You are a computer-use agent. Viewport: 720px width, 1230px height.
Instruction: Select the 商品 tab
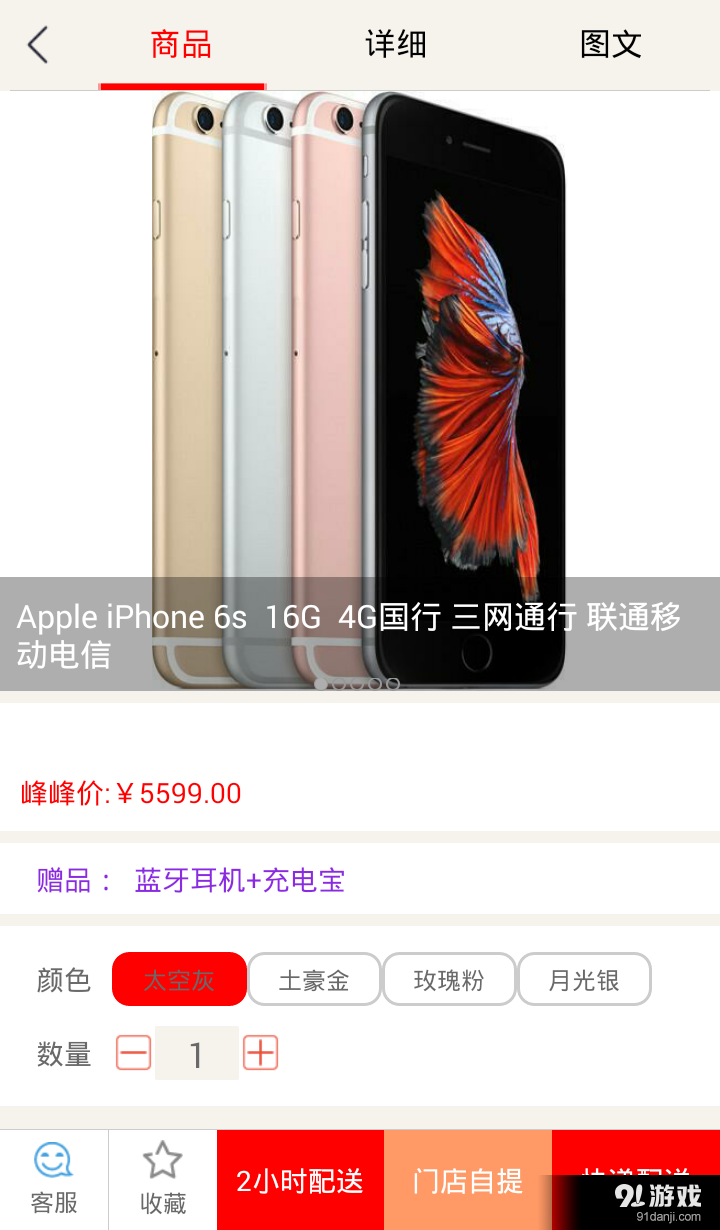pyautogui.click(x=181, y=45)
